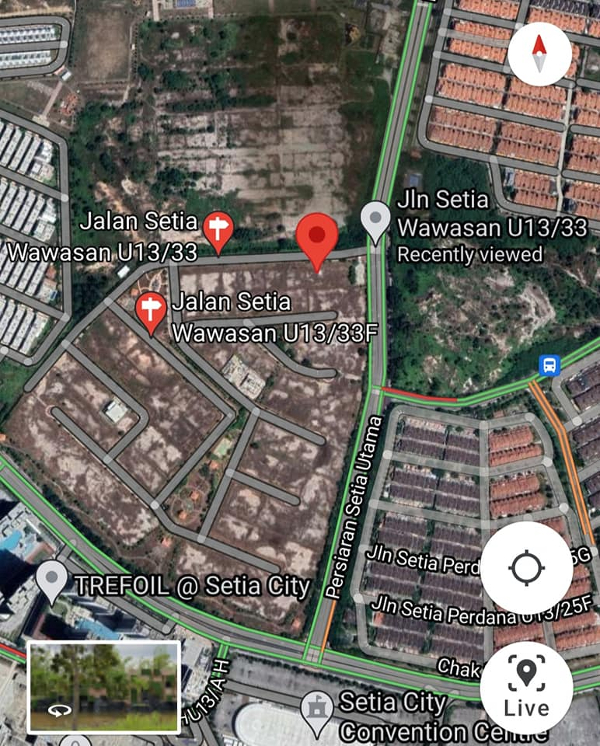Open the TREFOIL @ Setia City place marker
Viewport: 600px width, 746px height.
coord(51,581)
